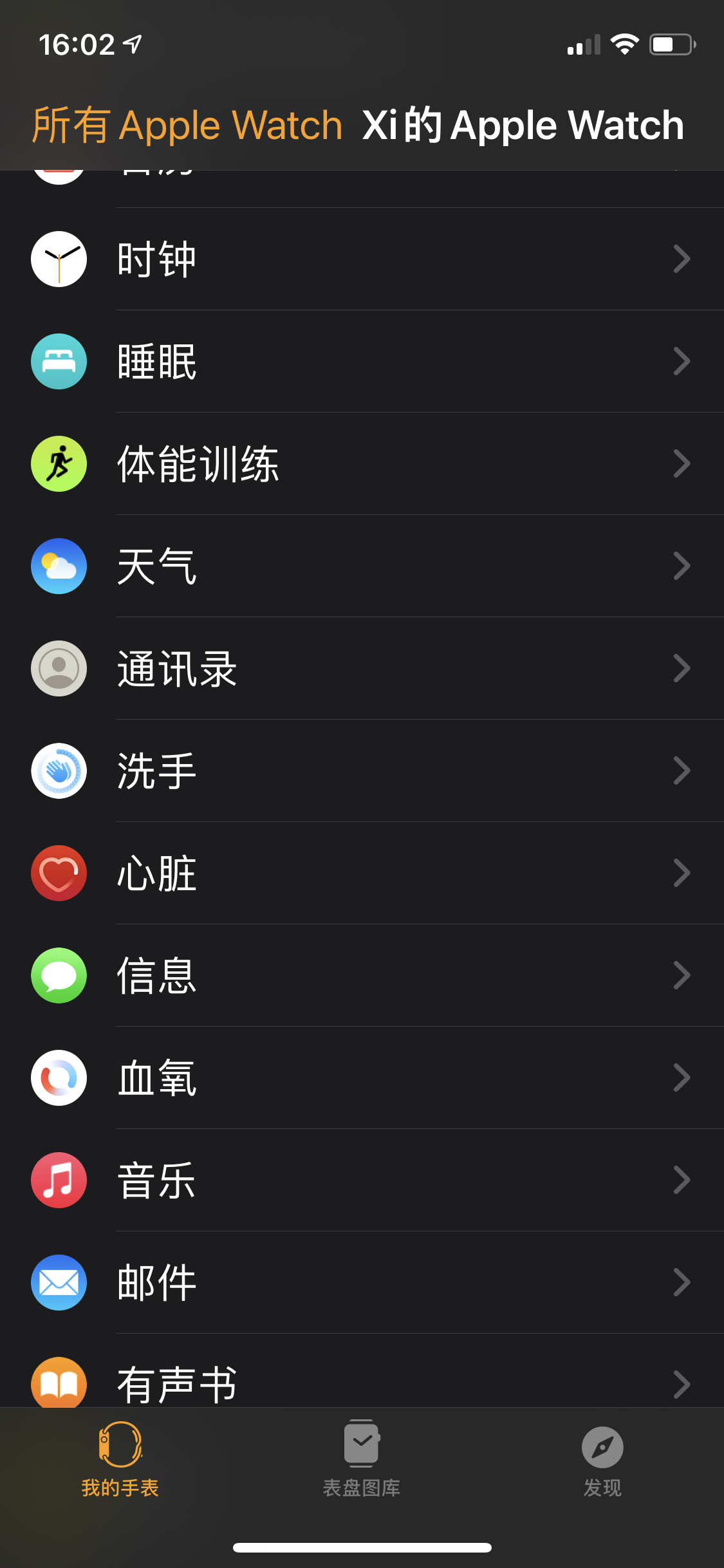The width and height of the screenshot is (724, 1568).
Task: Switch to the 我的手表 tab
Action: point(120,1459)
